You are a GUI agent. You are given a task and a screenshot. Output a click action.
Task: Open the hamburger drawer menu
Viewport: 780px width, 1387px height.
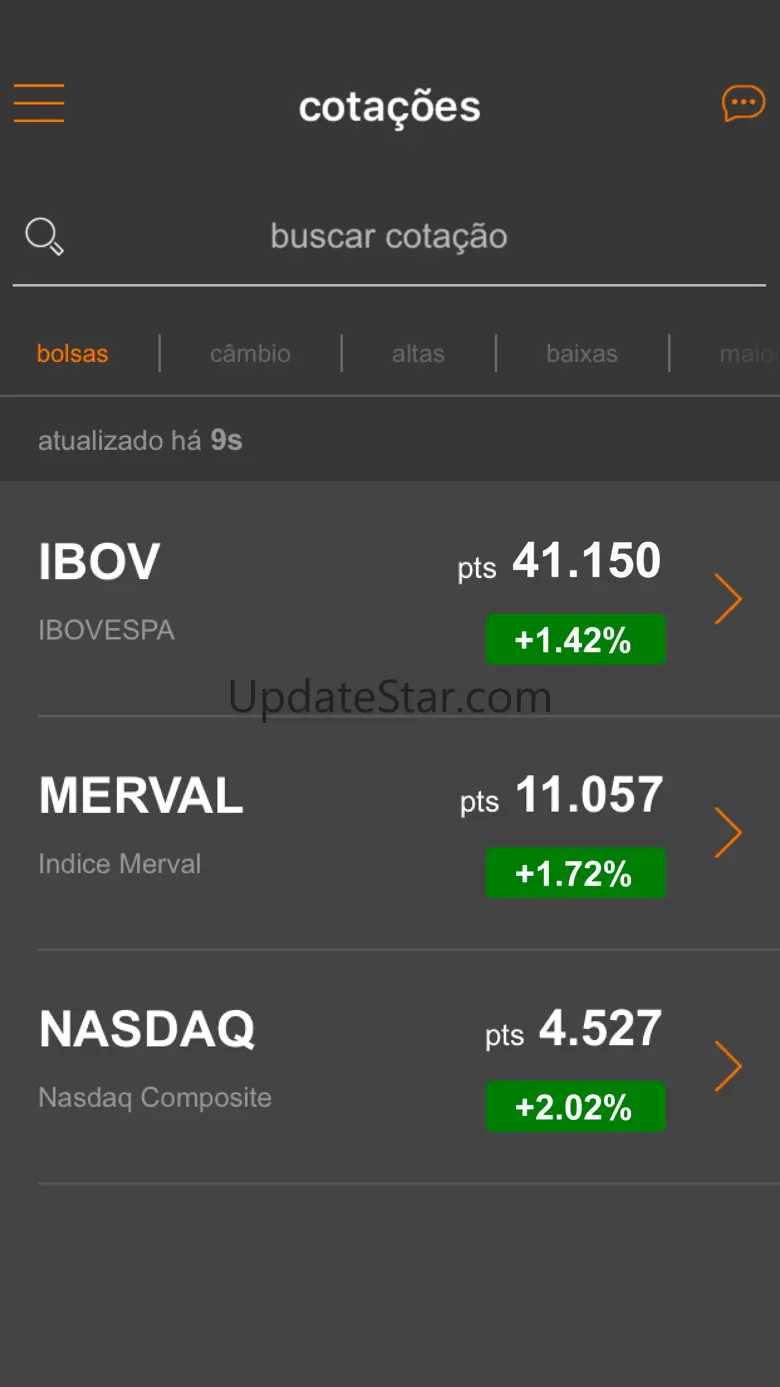[x=39, y=103]
